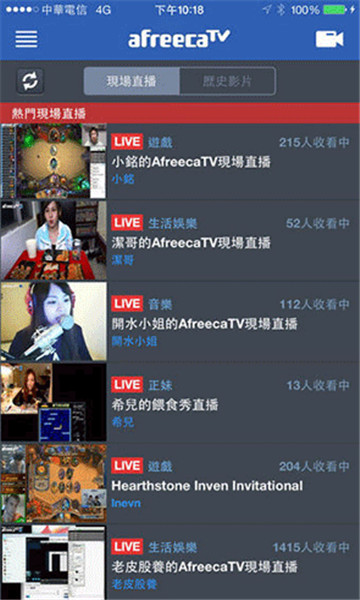Viewport: 360px width, 600px height.
Task: Open 小銘的AfreecaTV現場直播 stream
Action: coord(180,161)
